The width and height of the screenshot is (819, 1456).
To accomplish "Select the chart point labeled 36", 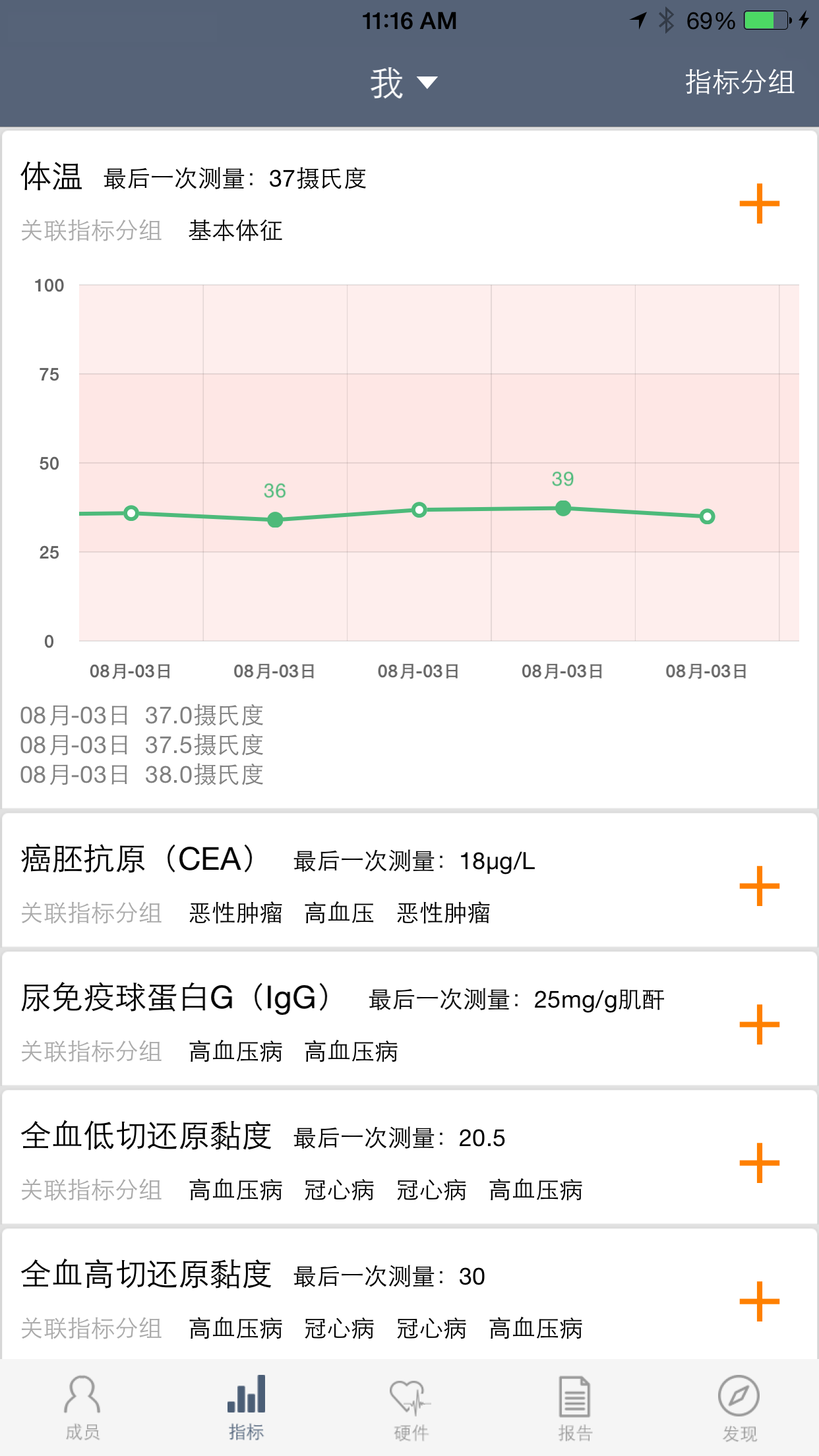I will tap(275, 520).
